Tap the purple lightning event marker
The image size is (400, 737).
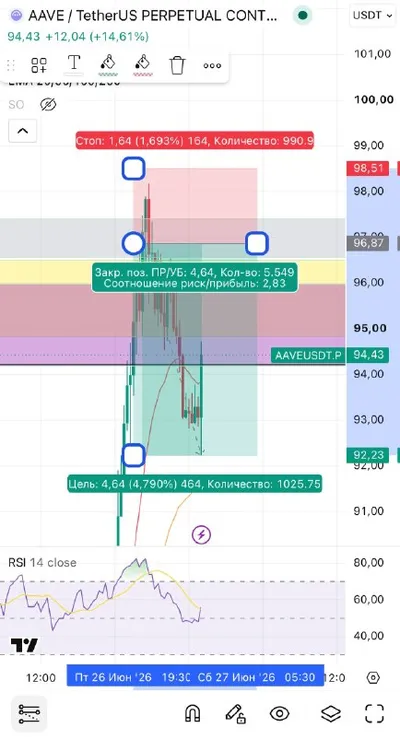click(x=201, y=534)
